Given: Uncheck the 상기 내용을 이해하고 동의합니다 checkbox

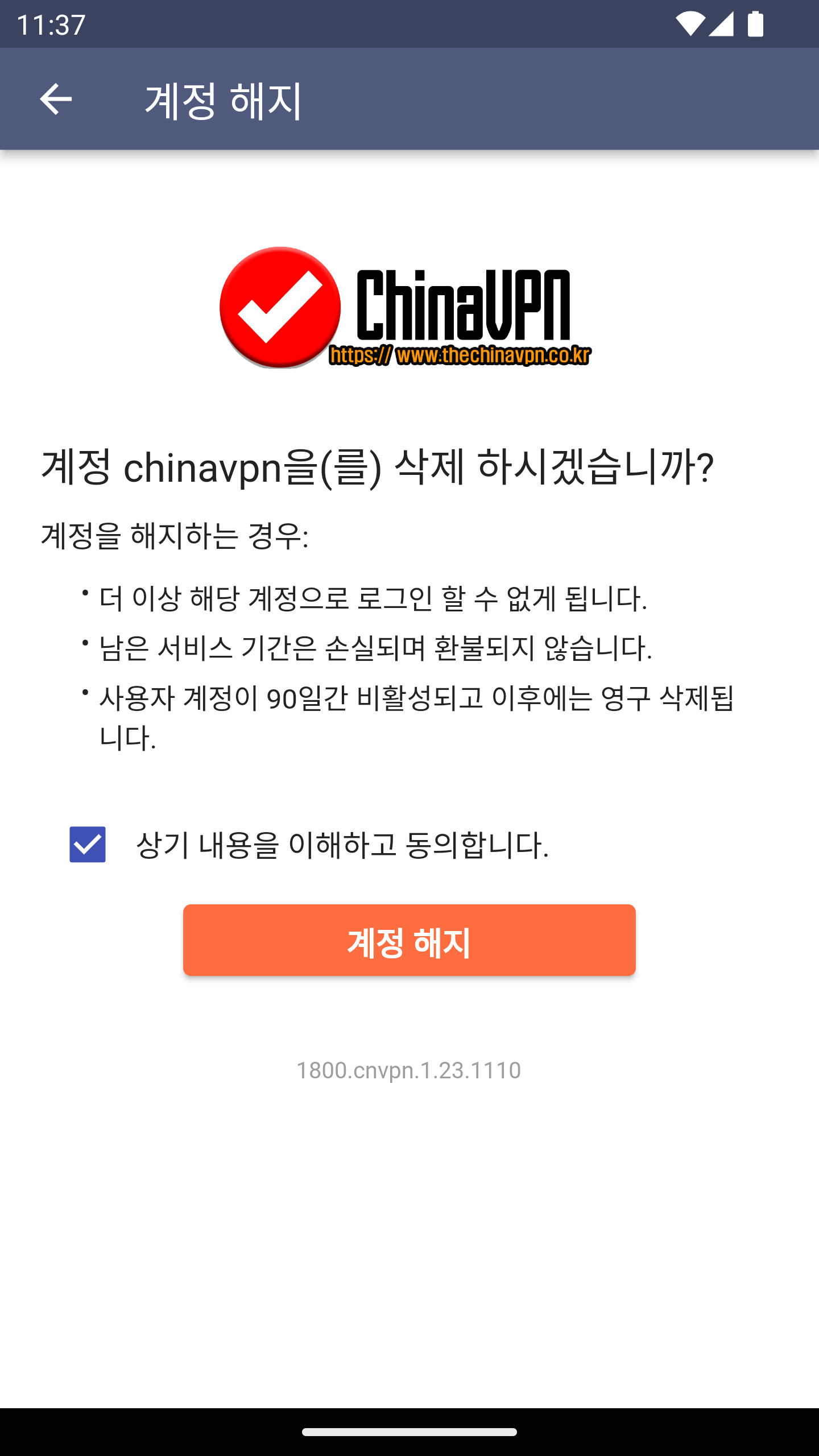Looking at the screenshot, I should pos(88,845).
